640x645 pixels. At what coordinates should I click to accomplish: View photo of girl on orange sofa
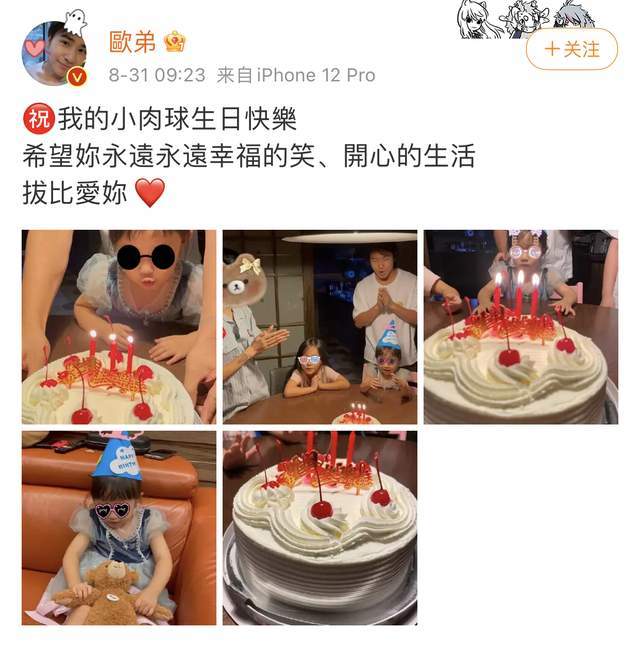tap(119, 528)
